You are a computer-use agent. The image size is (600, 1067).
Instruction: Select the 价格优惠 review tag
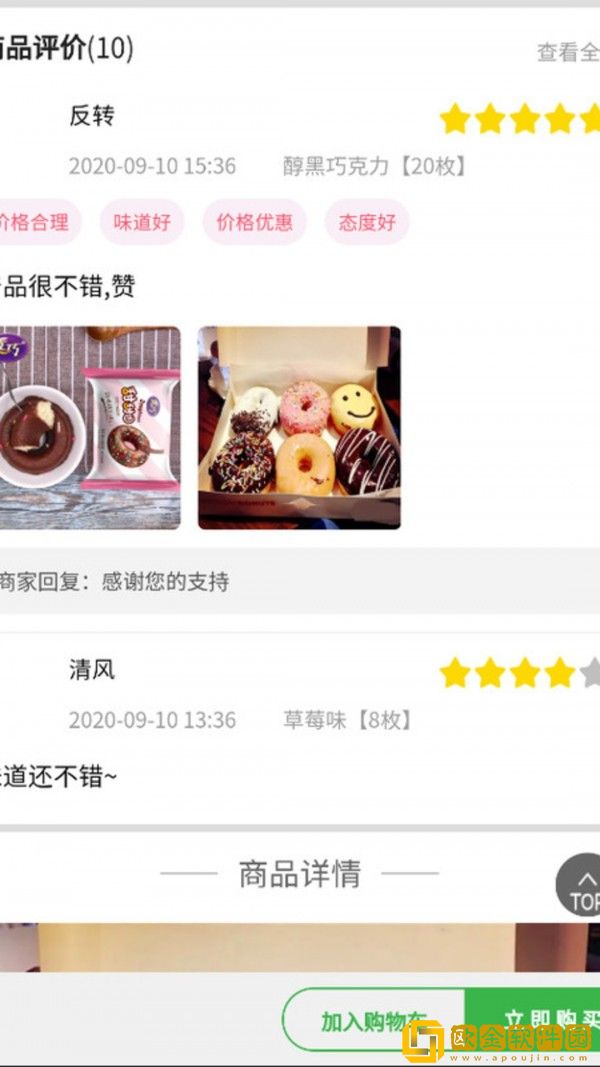tap(254, 222)
